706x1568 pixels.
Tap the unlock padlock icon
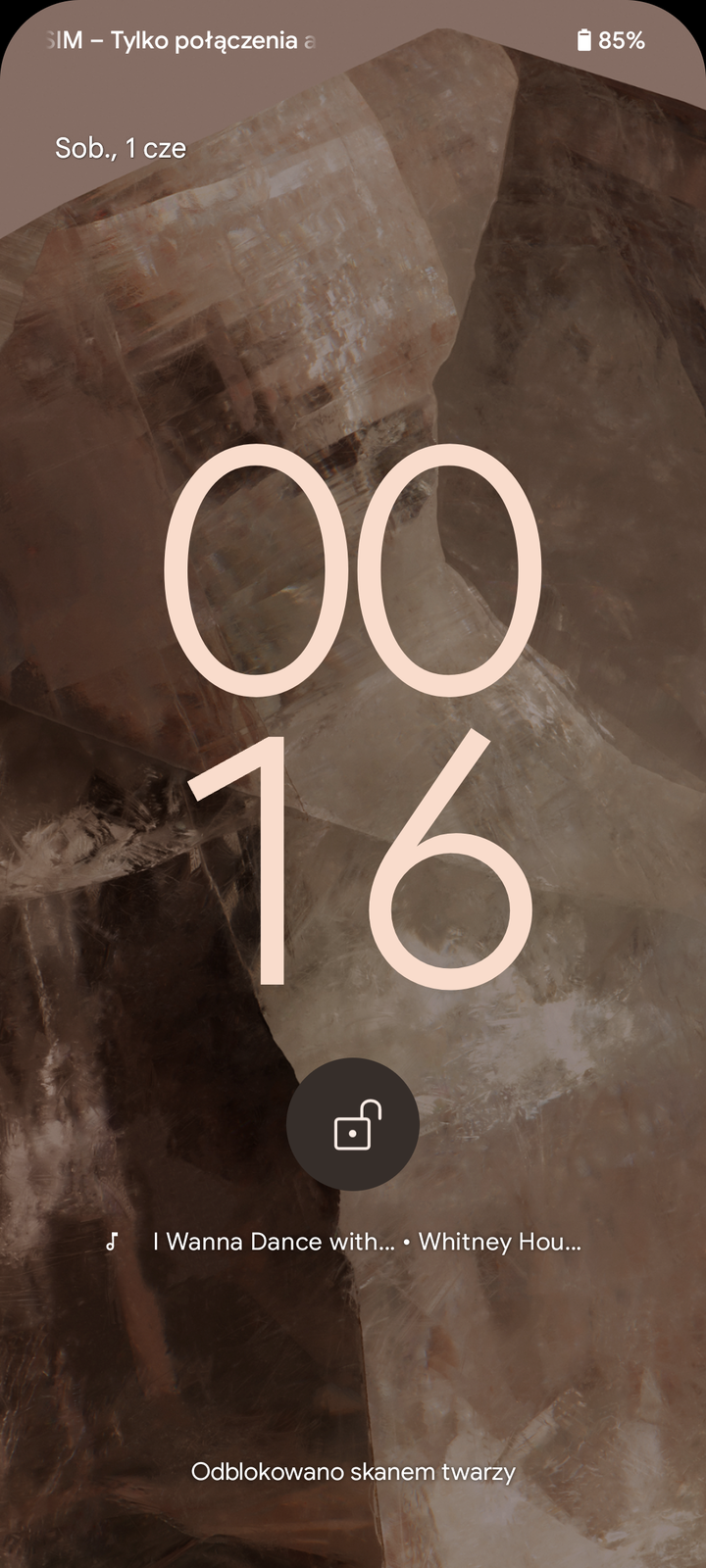coord(353,1124)
